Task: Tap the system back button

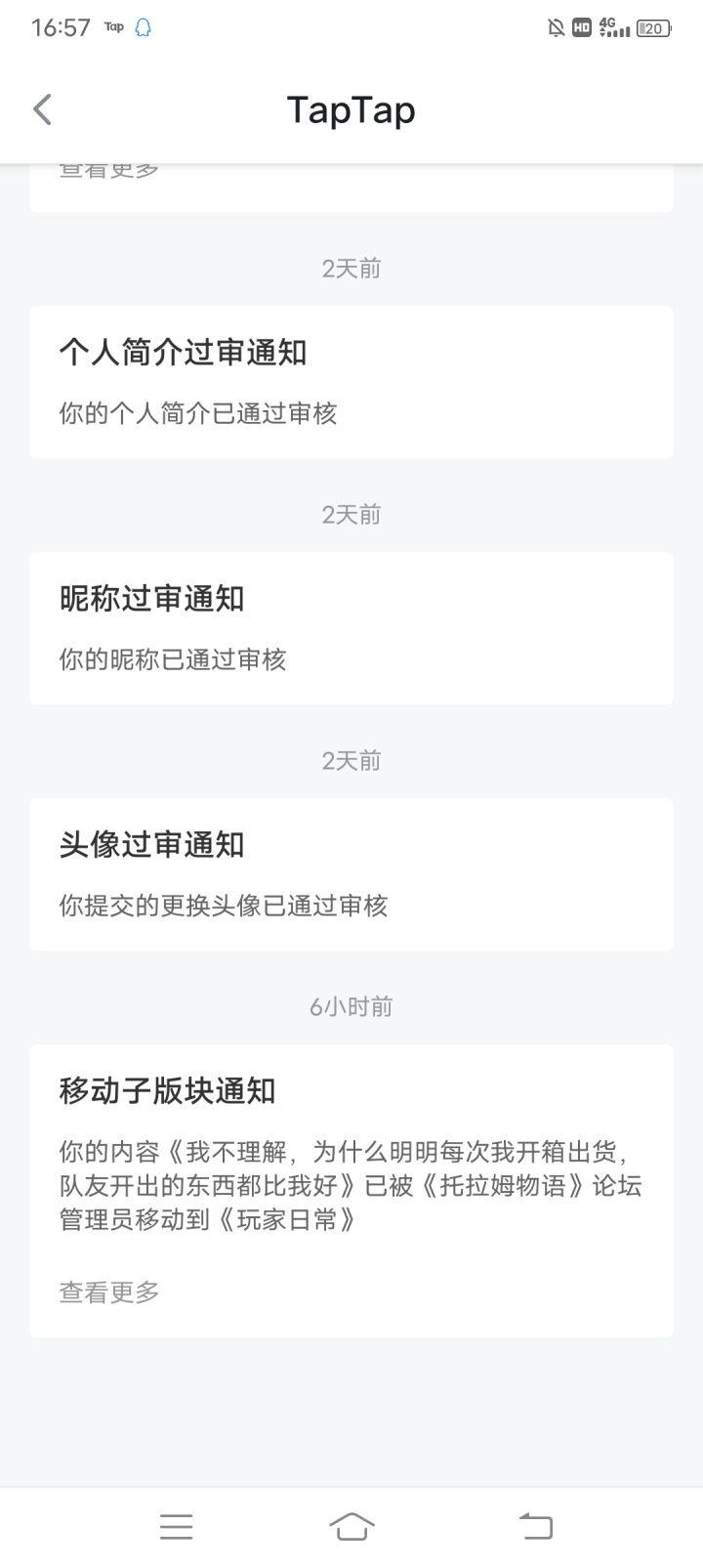Action: coord(535,1526)
